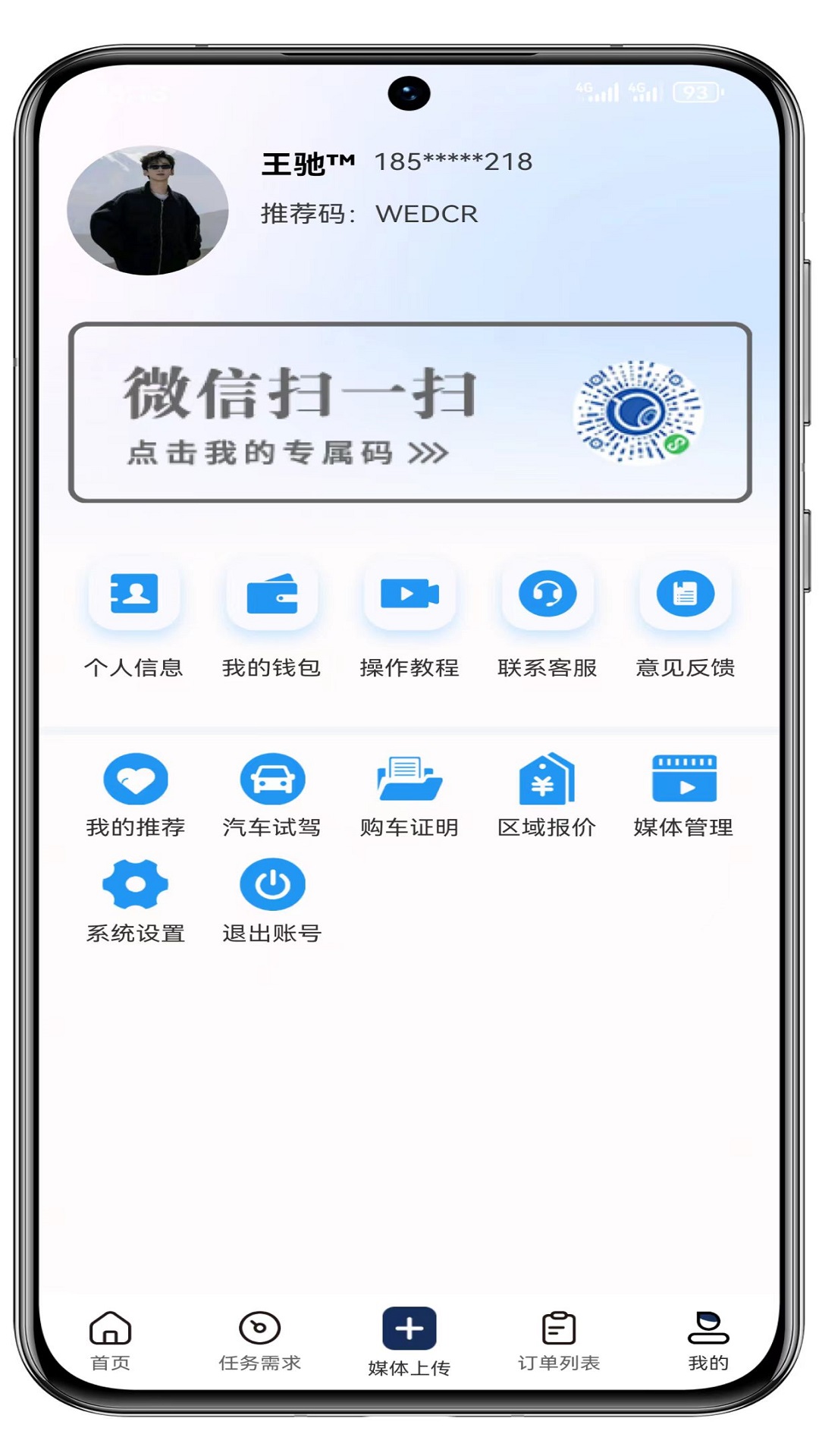This screenshot has width=819, height=1456.
Task: Switch to the 订单列表 orders tab
Action: tap(559, 1339)
